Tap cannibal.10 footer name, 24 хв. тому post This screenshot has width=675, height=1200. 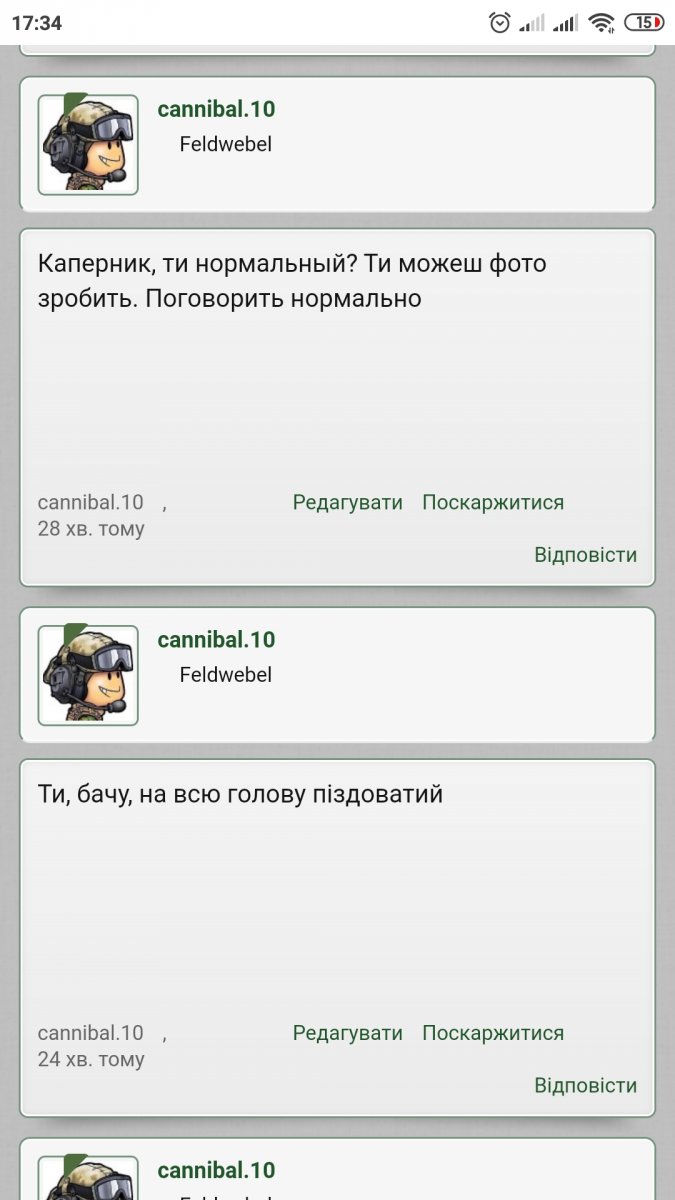90,1033
